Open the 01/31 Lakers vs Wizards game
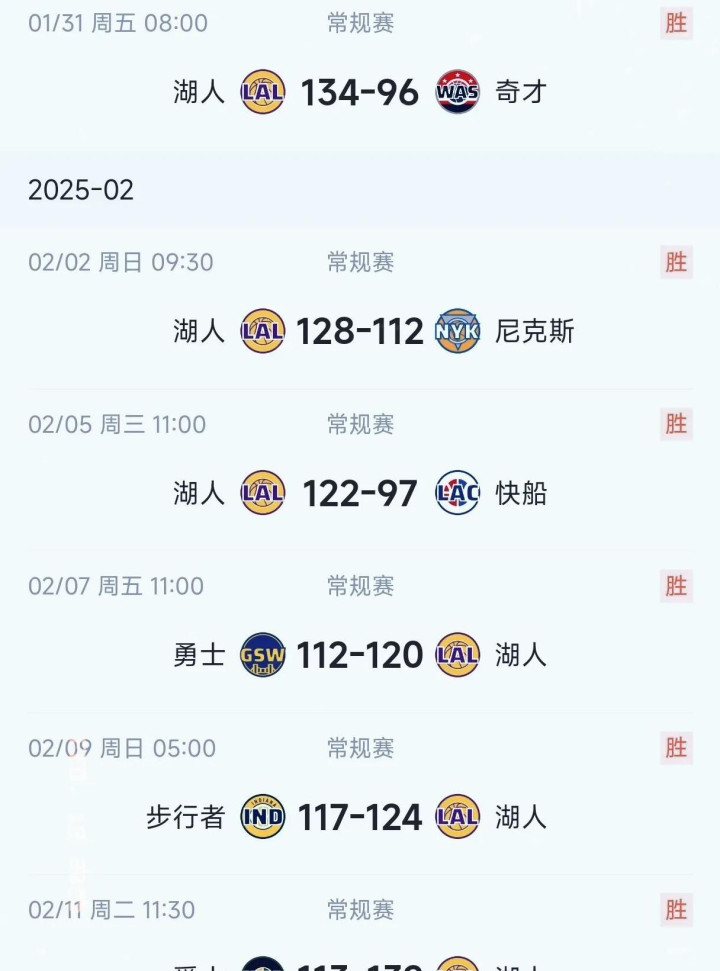720x971 pixels. tap(360, 92)
